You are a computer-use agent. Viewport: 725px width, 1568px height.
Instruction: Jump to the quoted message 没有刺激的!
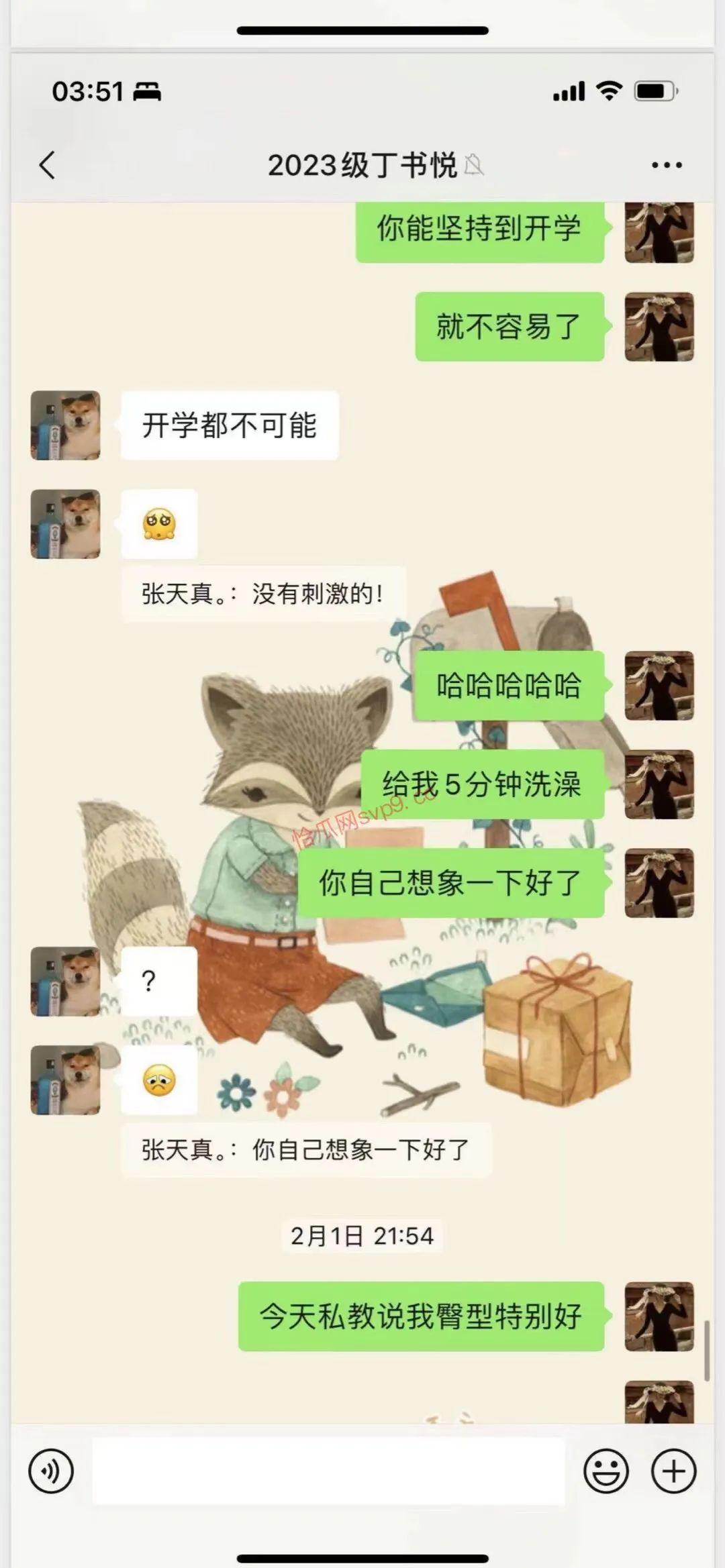pyautogui.click(x=262, y=594)
